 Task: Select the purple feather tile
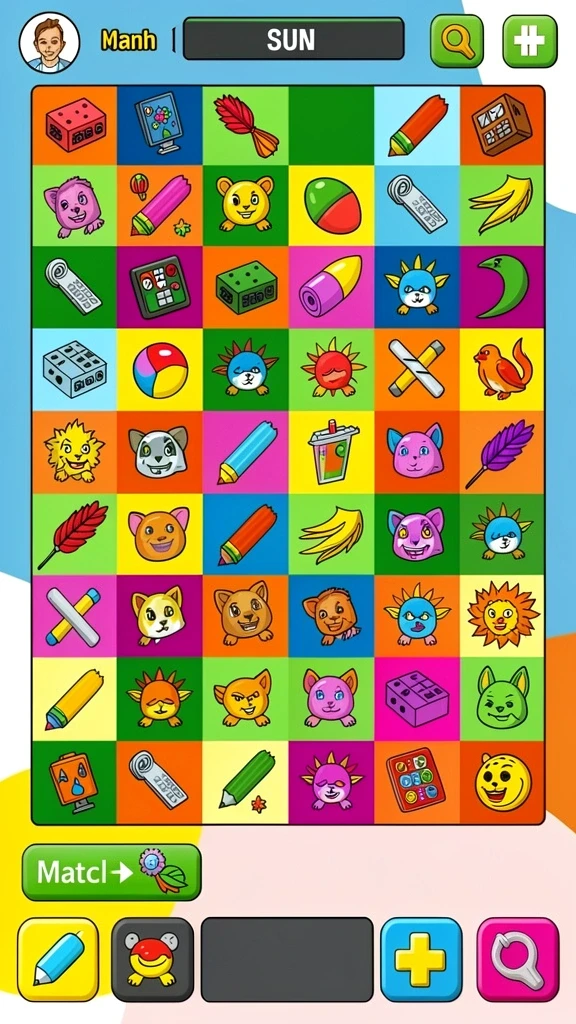tap(502, 452)
